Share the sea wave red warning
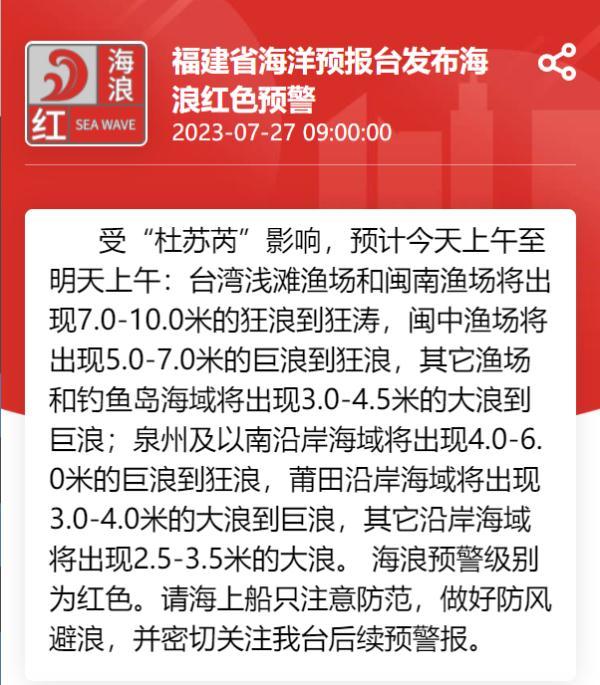Image resolution: width=600 pixels, height=685 pixels. click(557, 63)
